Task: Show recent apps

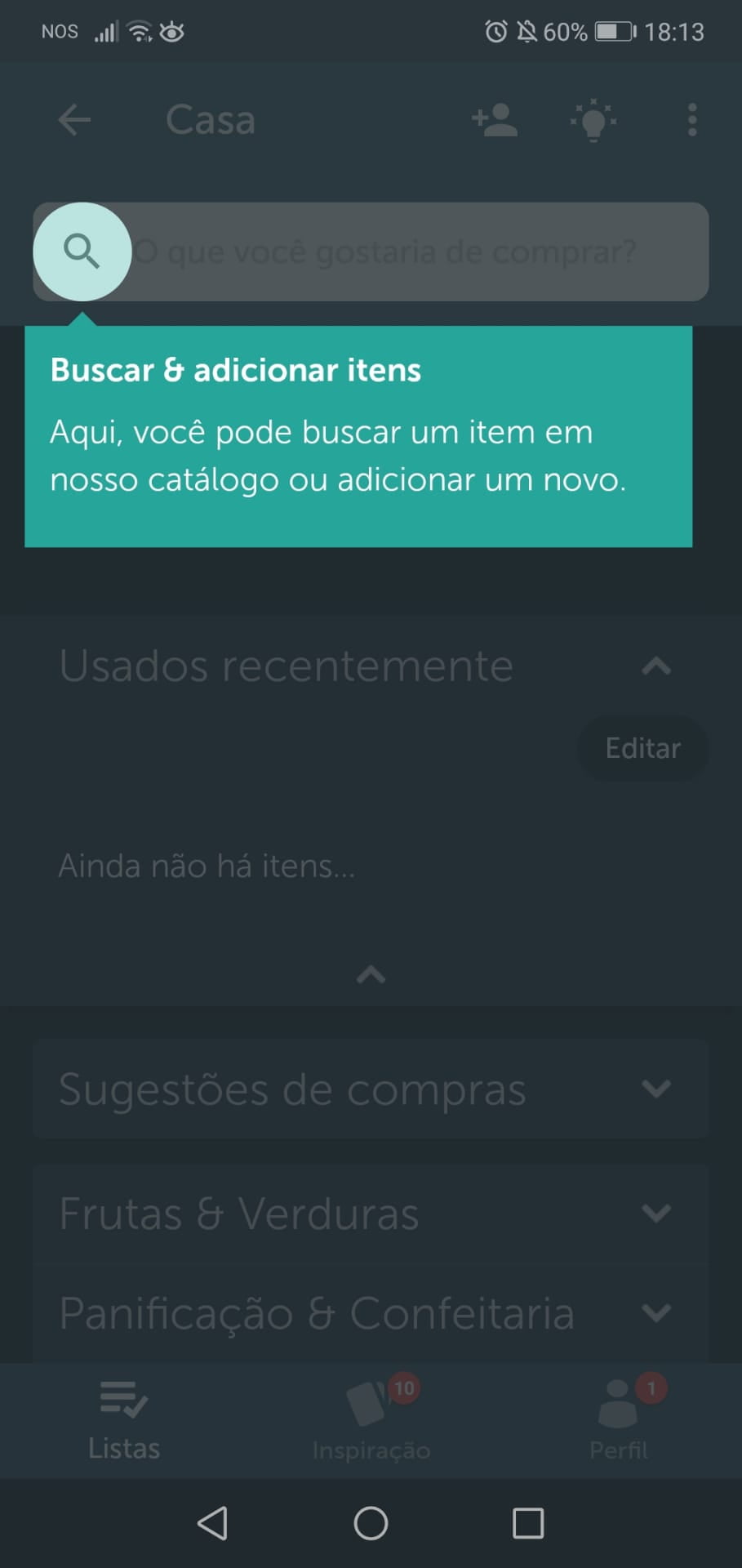Action: tap(528, 1523)
